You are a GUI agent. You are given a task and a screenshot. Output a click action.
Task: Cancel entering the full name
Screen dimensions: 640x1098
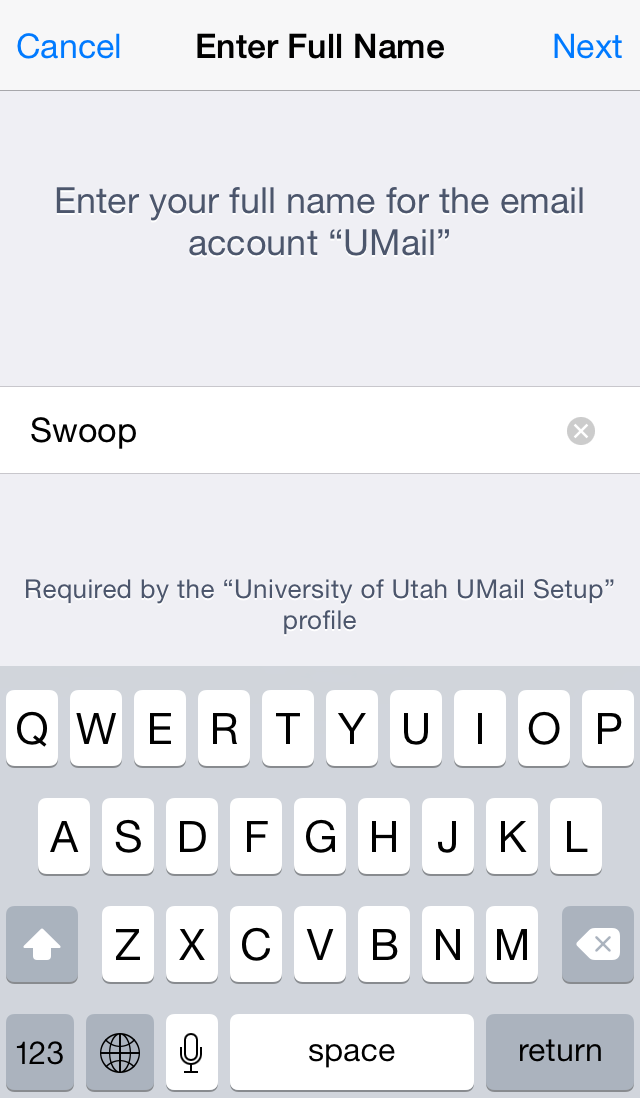[x=69, y=47]
